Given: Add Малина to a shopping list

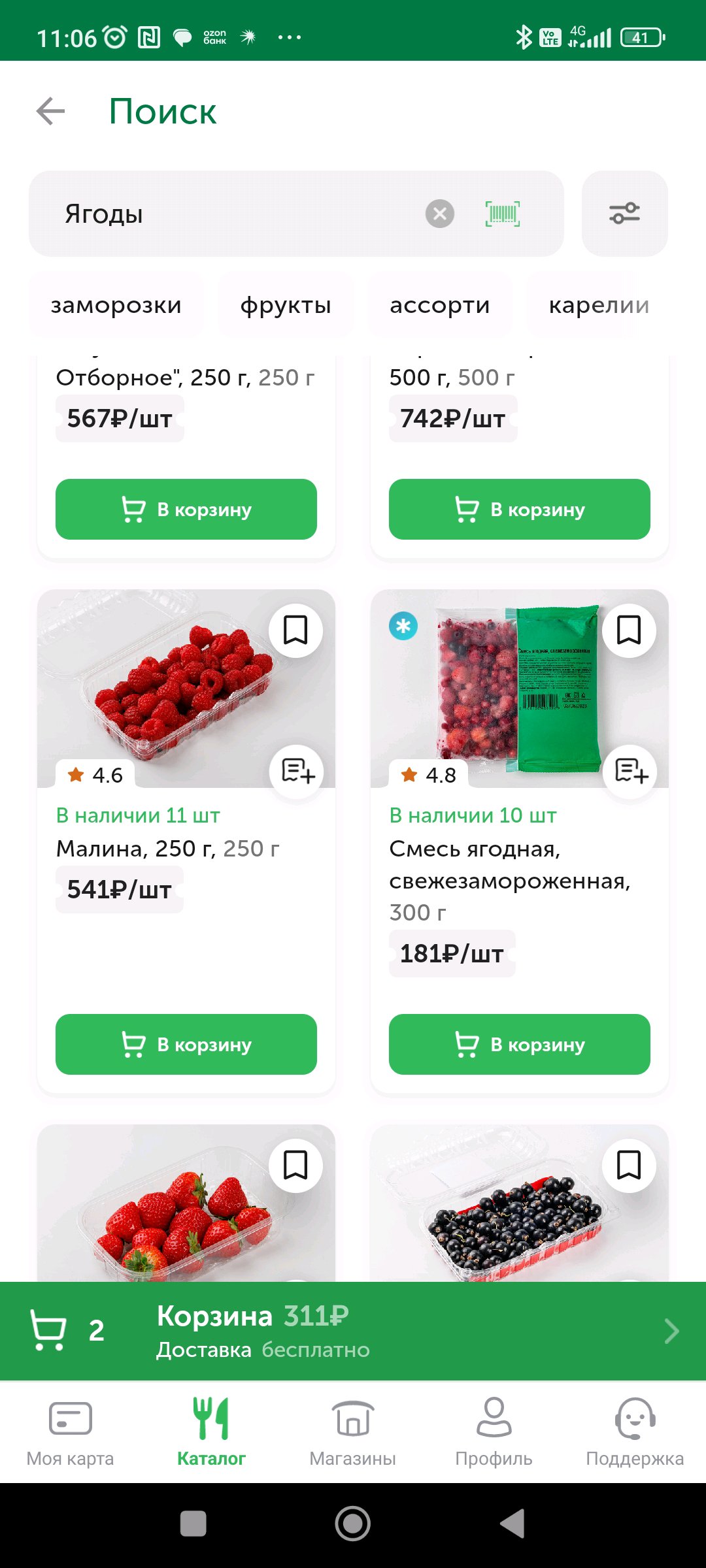Looking at the screenshot, I should tap(297, 771).
